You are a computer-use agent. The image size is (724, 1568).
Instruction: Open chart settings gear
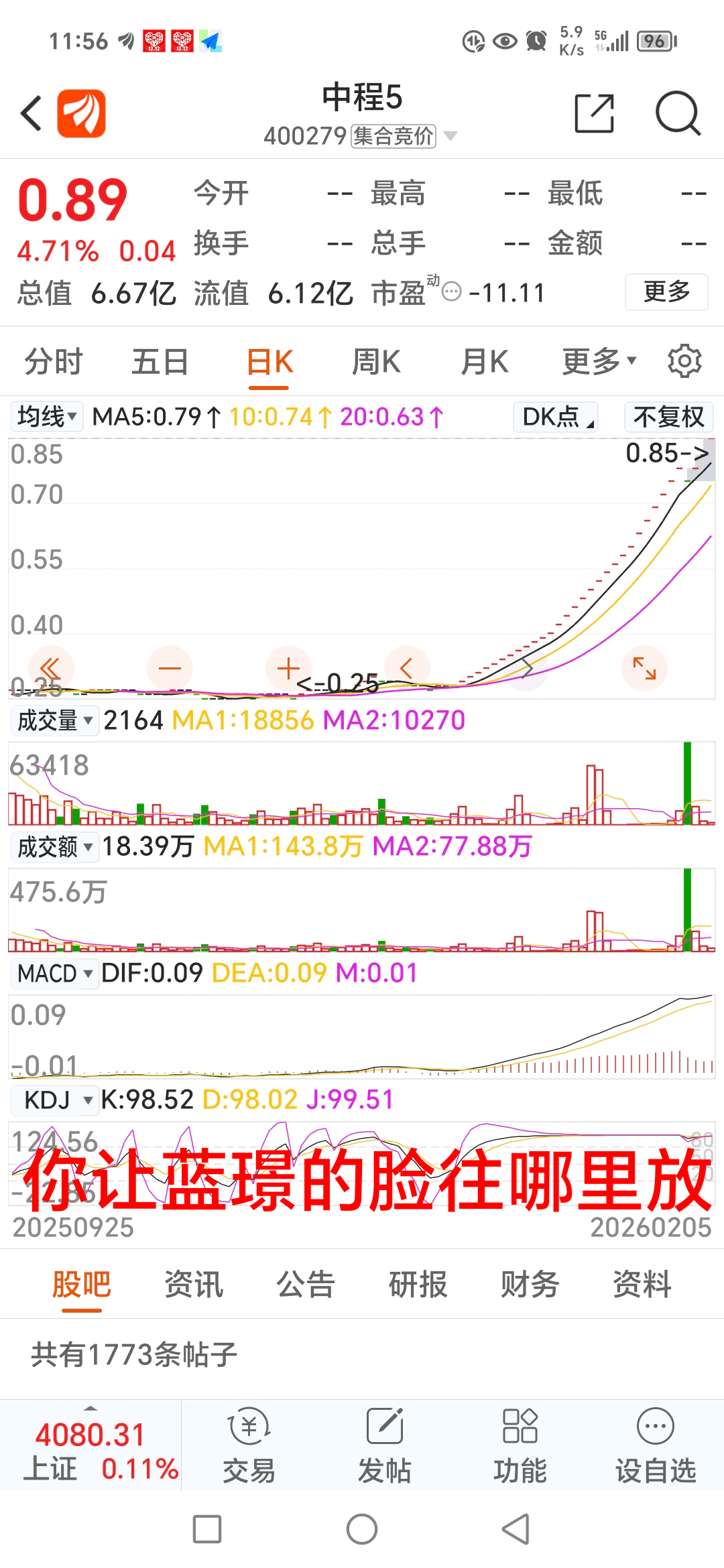(684, 362)
